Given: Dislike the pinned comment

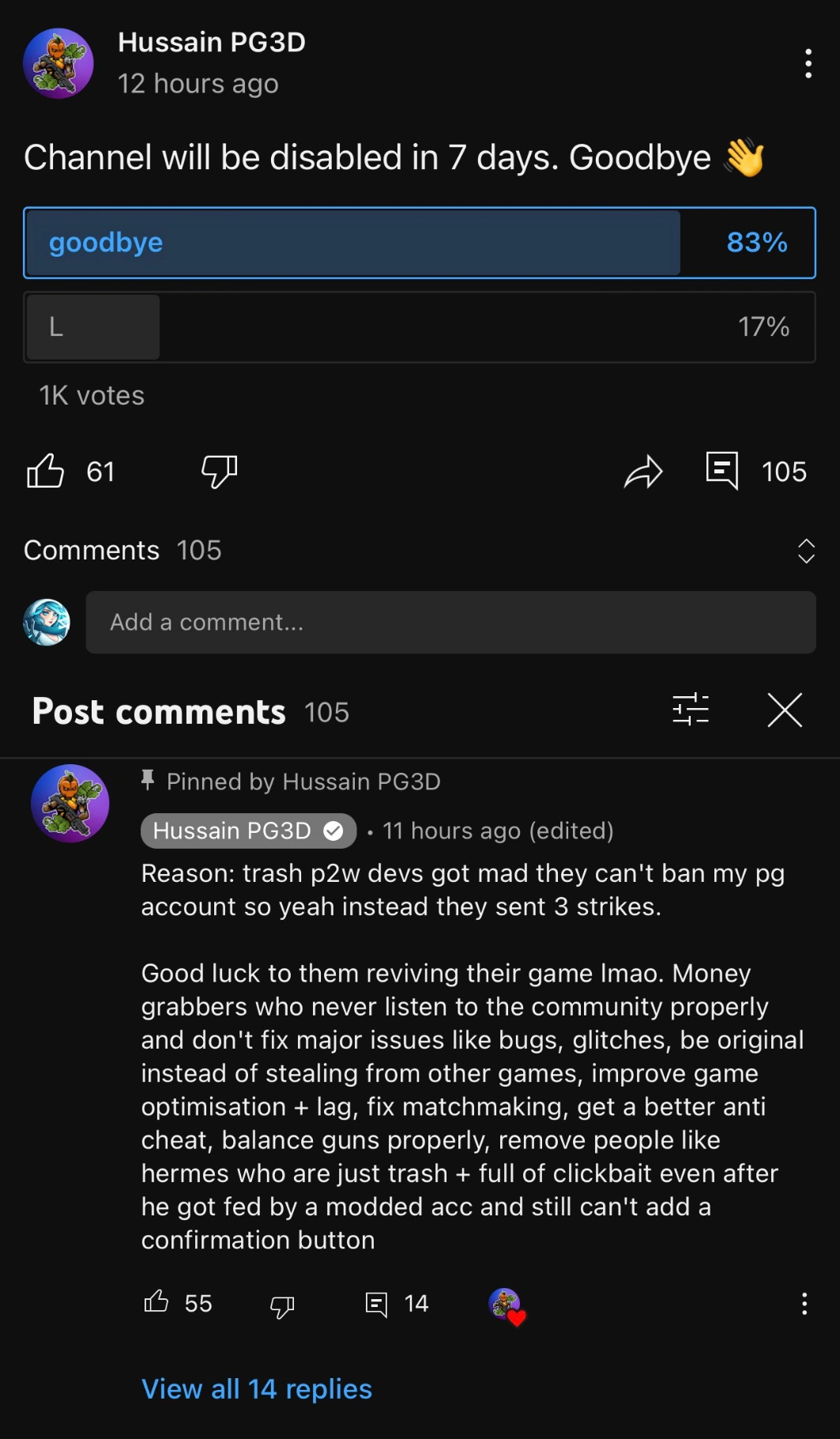Looking at the screenshot, I should click(x=282, y=1306).
